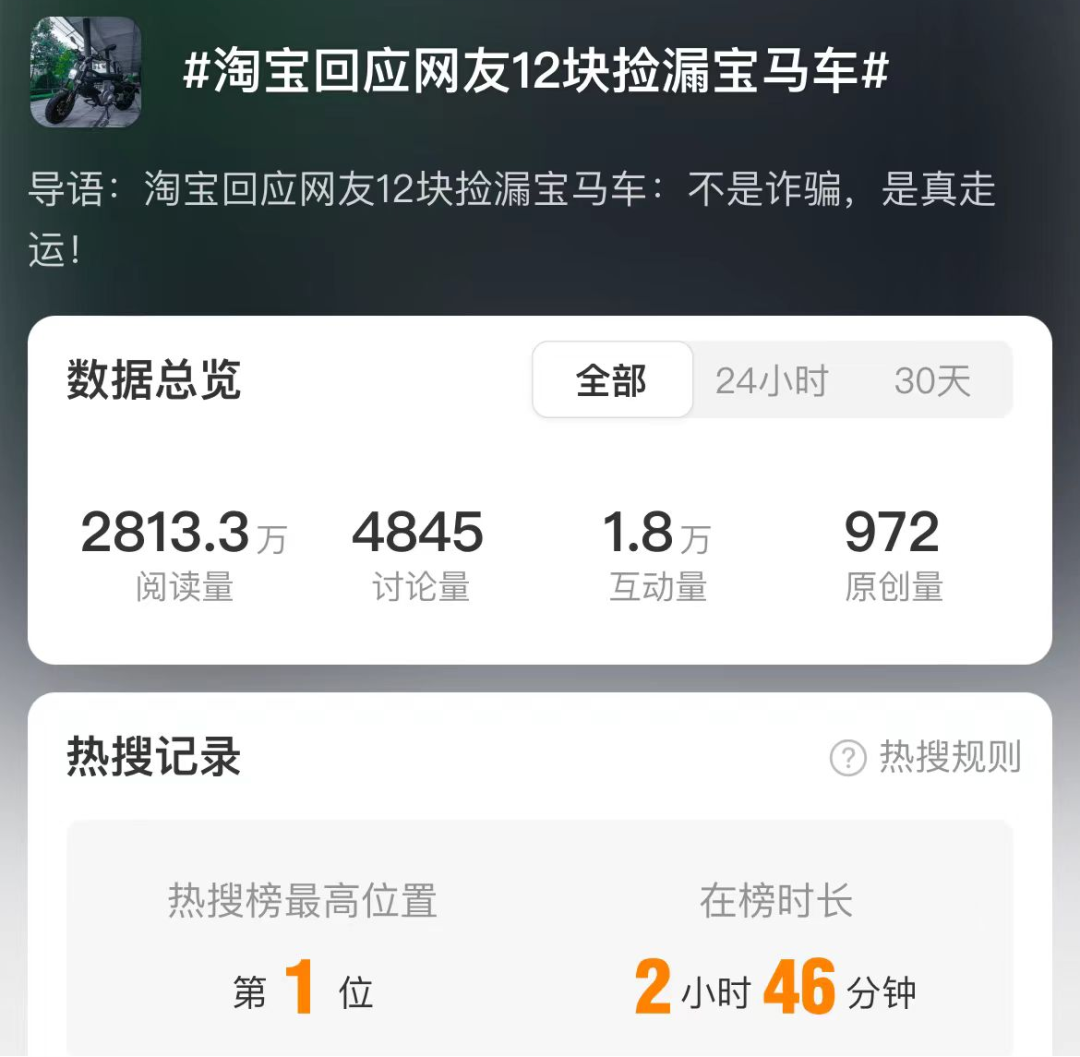This screenshot has height=1057, width=1080.
Task: Open the topic thumbnail image
Action: tap(85, 72)
